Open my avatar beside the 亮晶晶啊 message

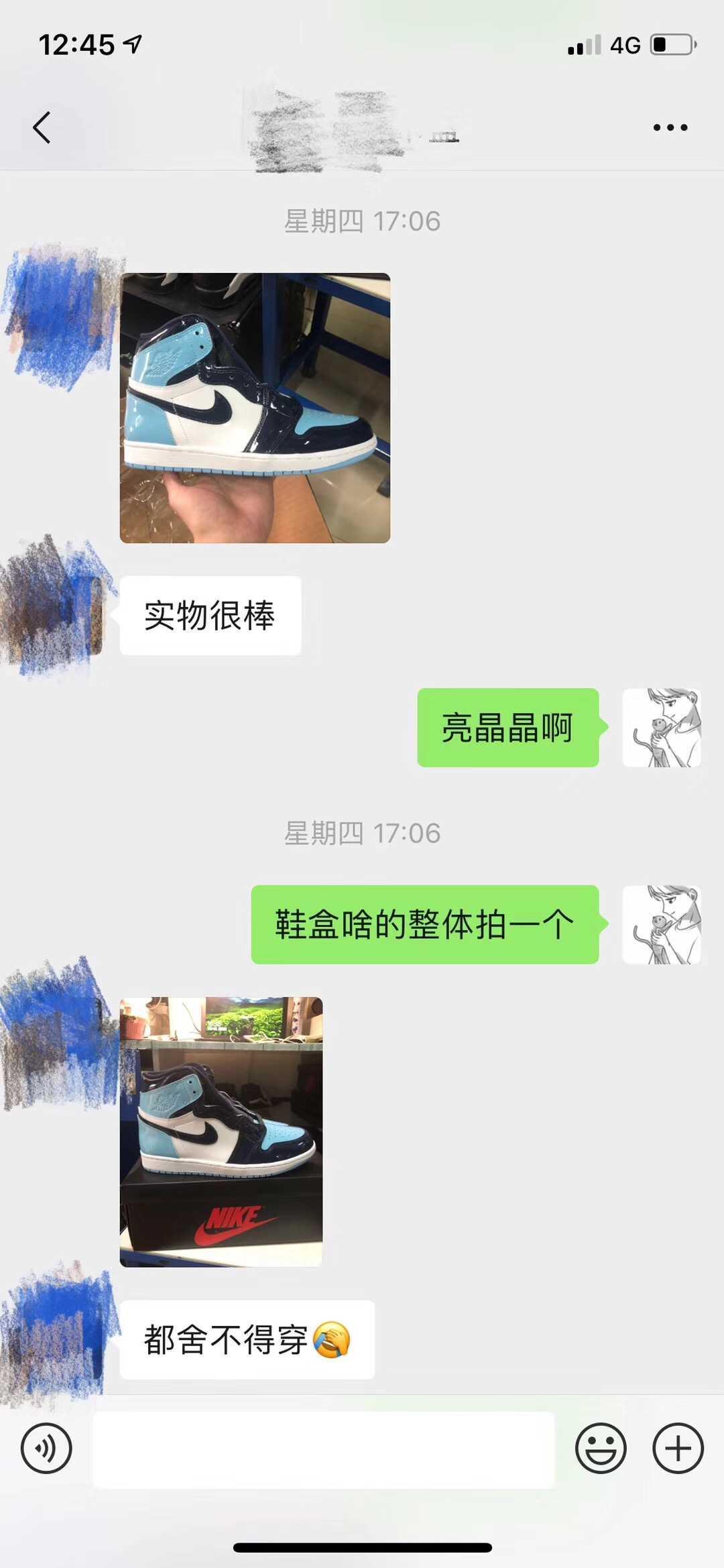click(x=661, y=728)
